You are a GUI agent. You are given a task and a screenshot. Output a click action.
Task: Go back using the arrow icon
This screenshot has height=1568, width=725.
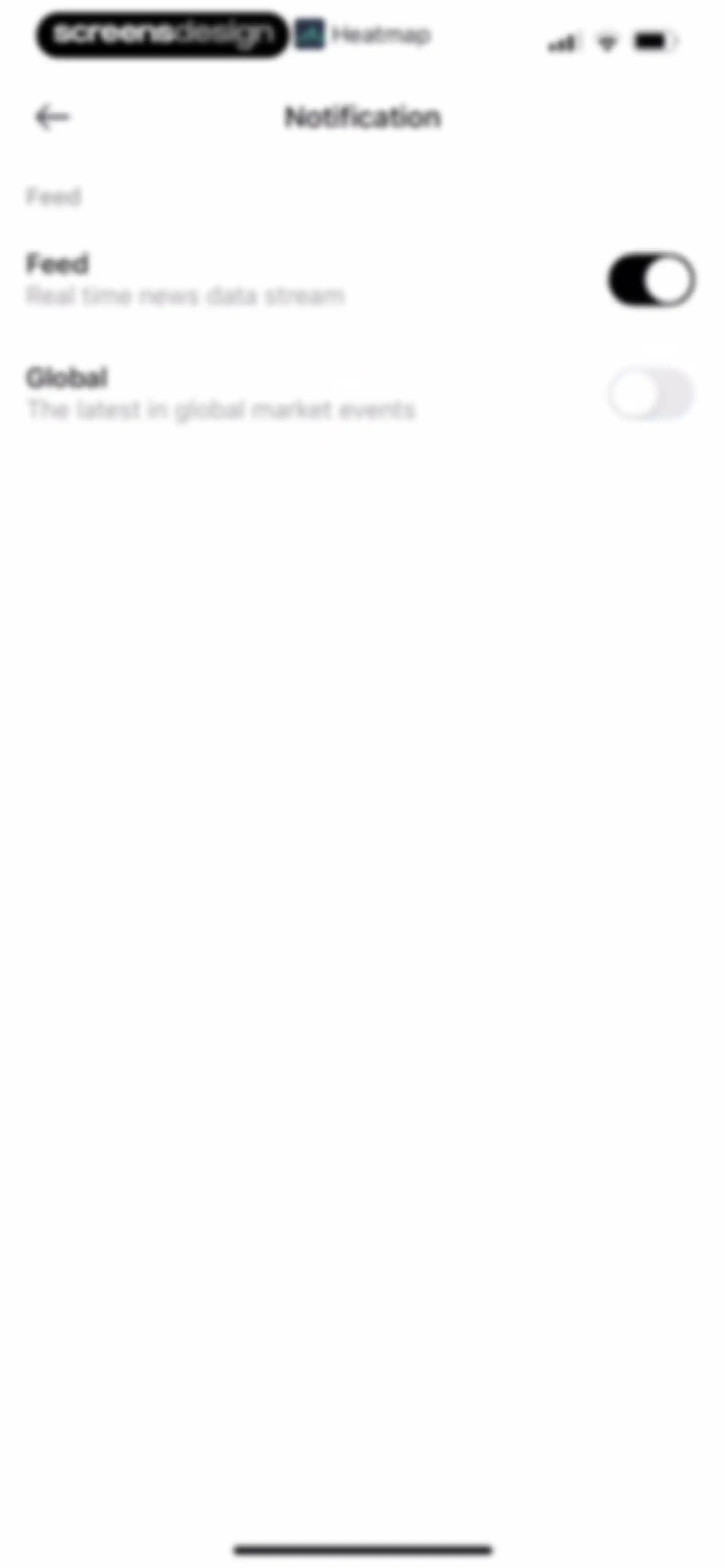(52, 117)
